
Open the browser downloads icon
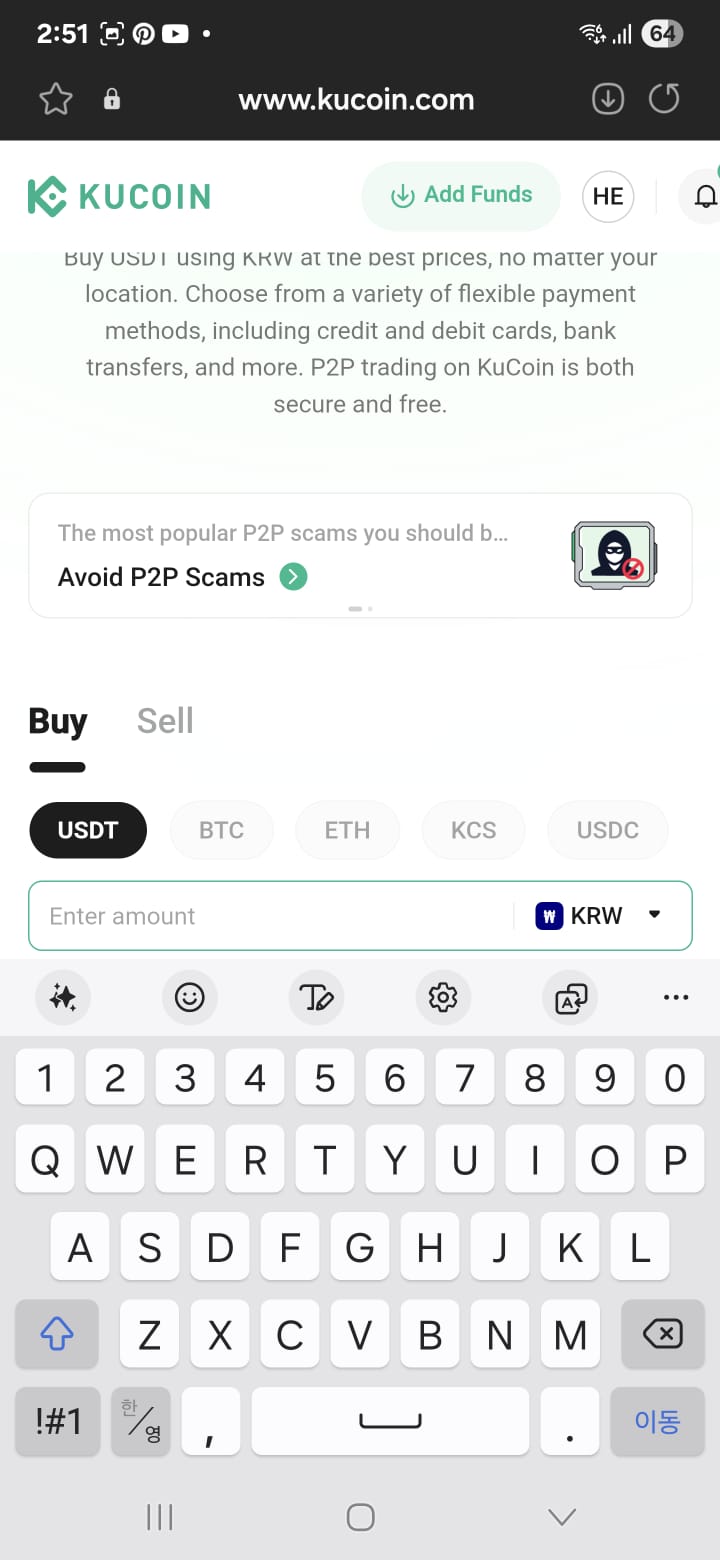[608, 99]
